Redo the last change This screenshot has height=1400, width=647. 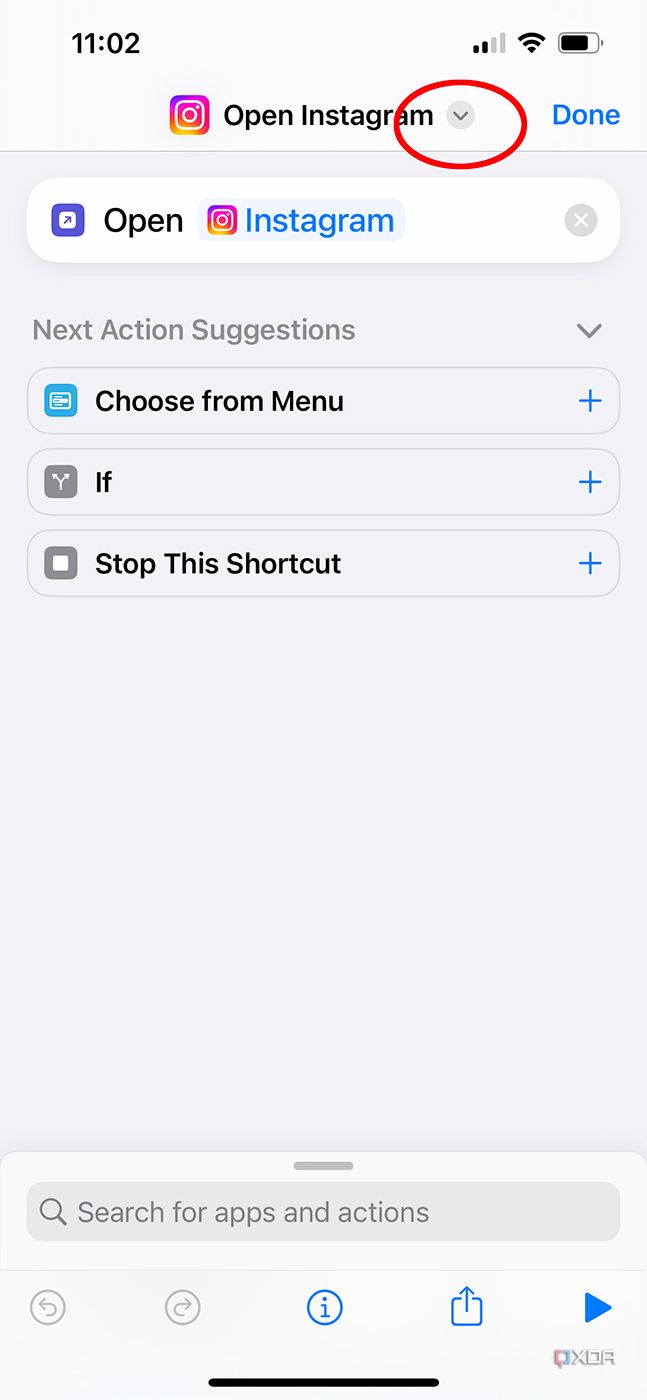[x=183, y=1307]
